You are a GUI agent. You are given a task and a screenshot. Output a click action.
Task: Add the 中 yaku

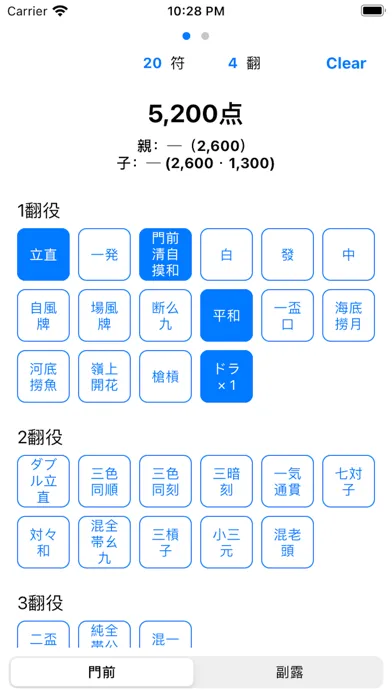pos(348,254)
